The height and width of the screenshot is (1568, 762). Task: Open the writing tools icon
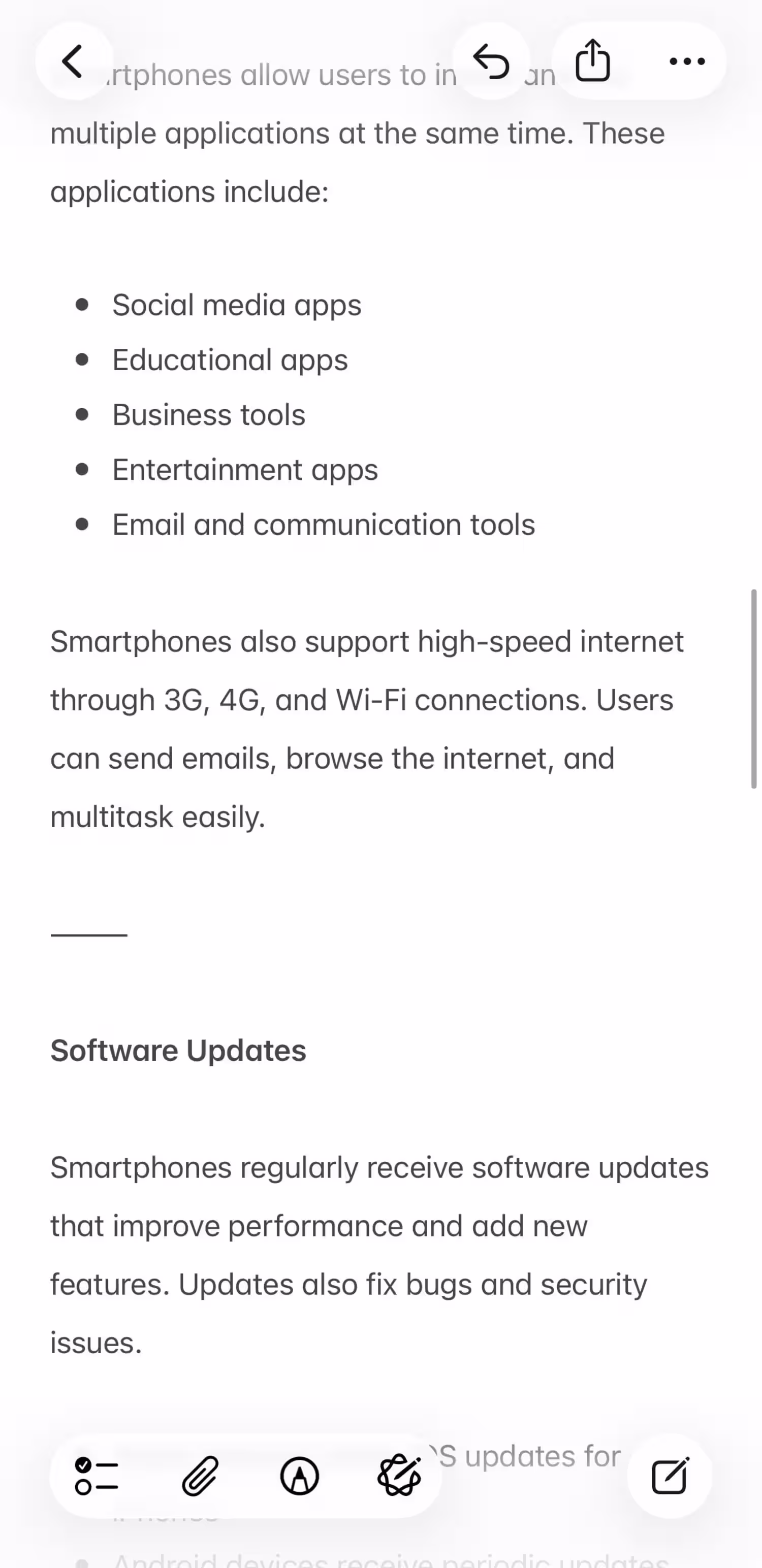[399, 1476]
